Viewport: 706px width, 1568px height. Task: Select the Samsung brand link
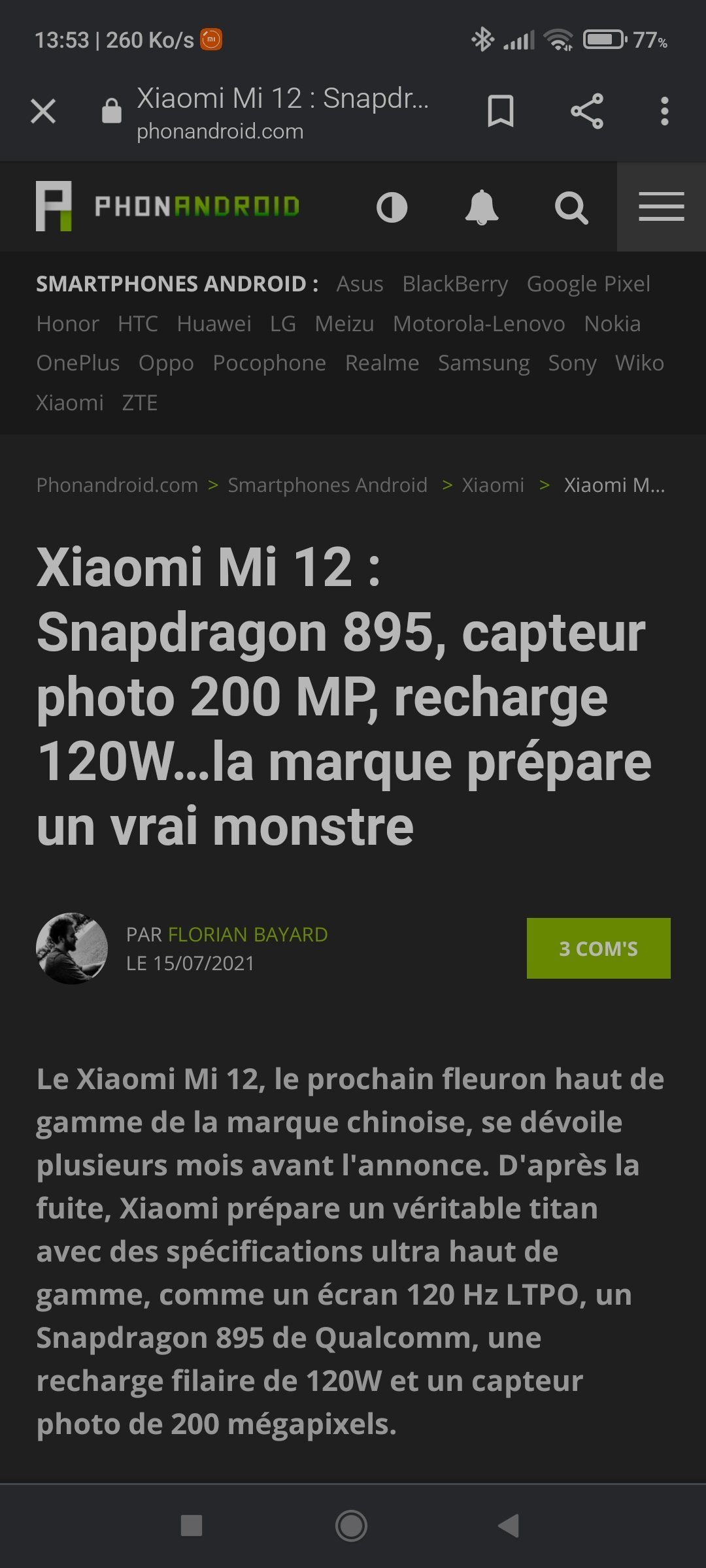pyautogui.click(x=484, y=363)
